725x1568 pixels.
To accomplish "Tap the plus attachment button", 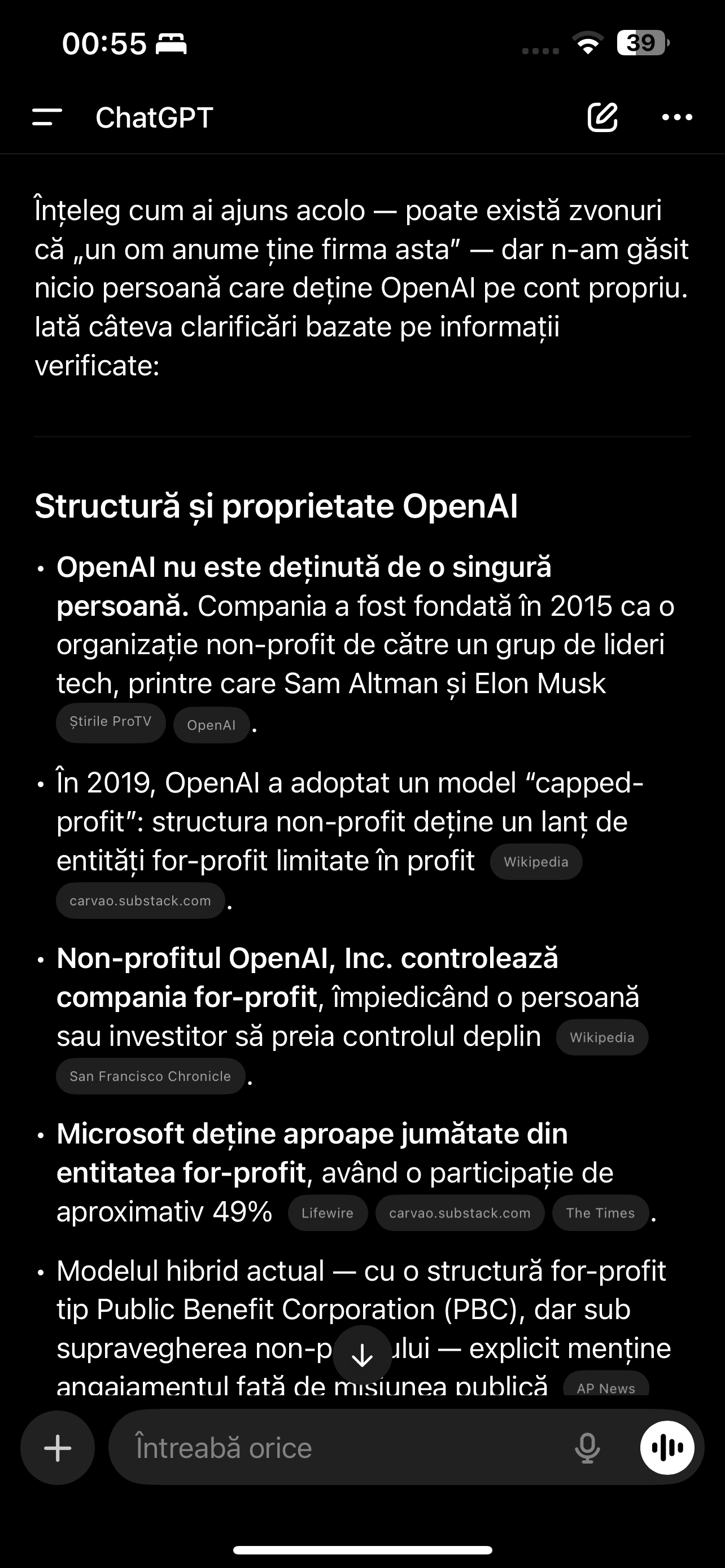I will (58, 1448).
